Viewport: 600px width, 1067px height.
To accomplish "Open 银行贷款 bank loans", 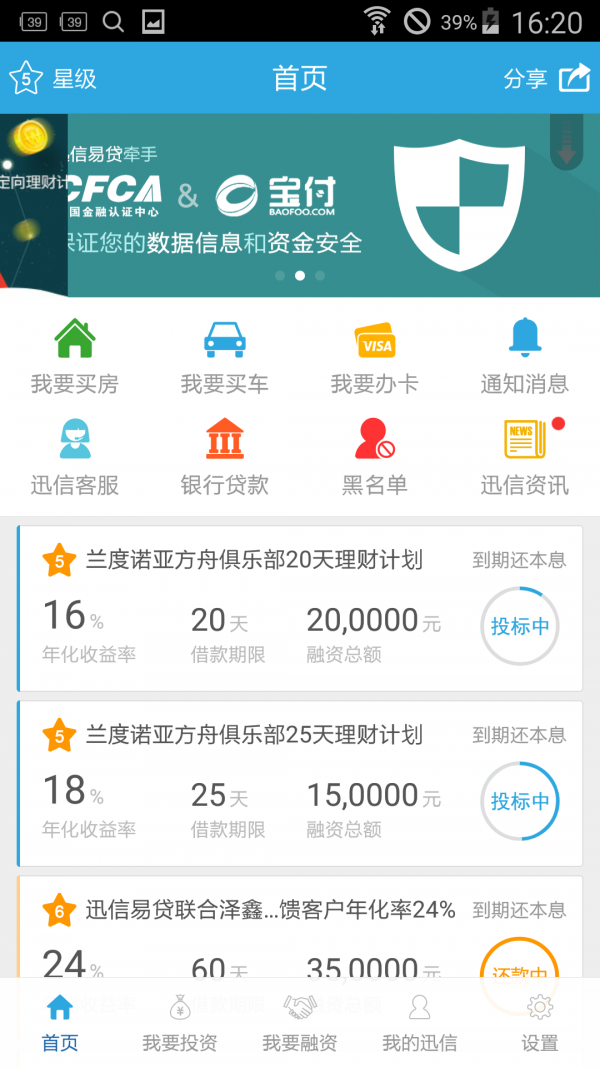I will [x=225, y=458].
